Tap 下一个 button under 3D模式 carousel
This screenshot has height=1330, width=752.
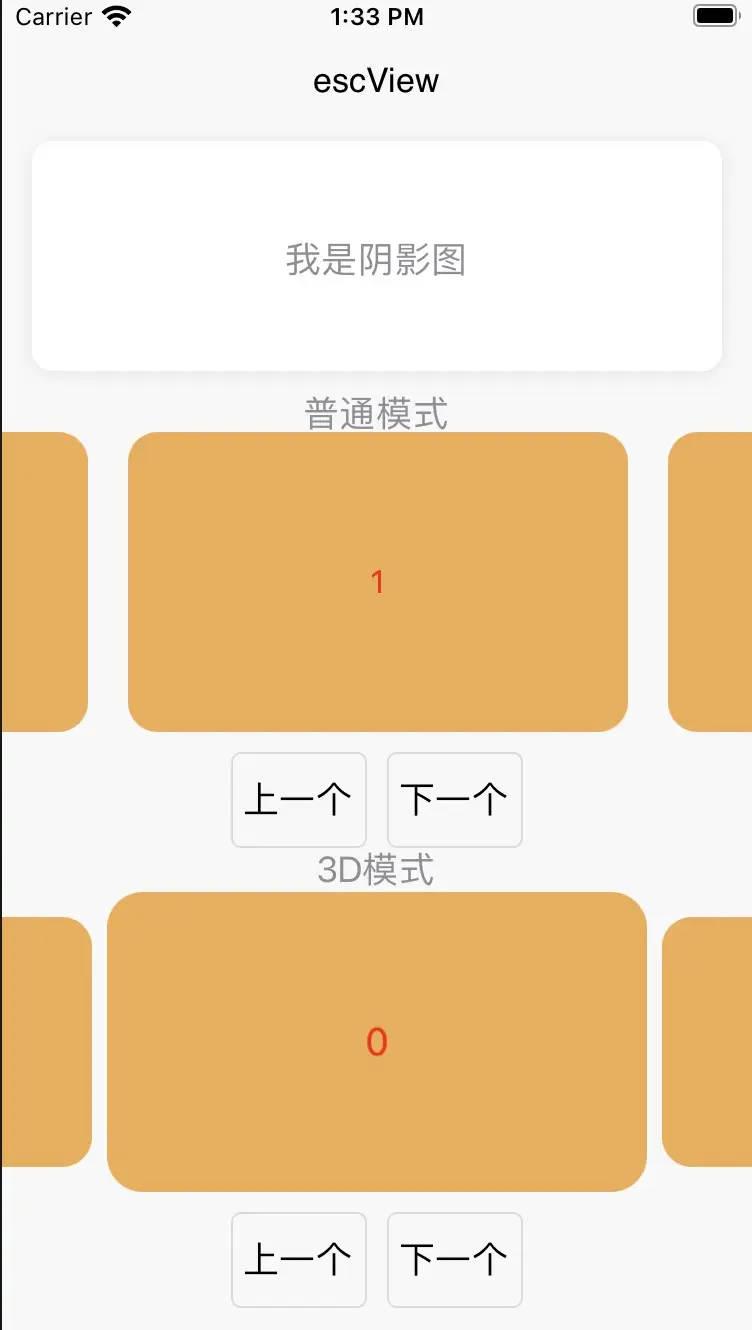pyautogui.click(x=454, y=1260)
